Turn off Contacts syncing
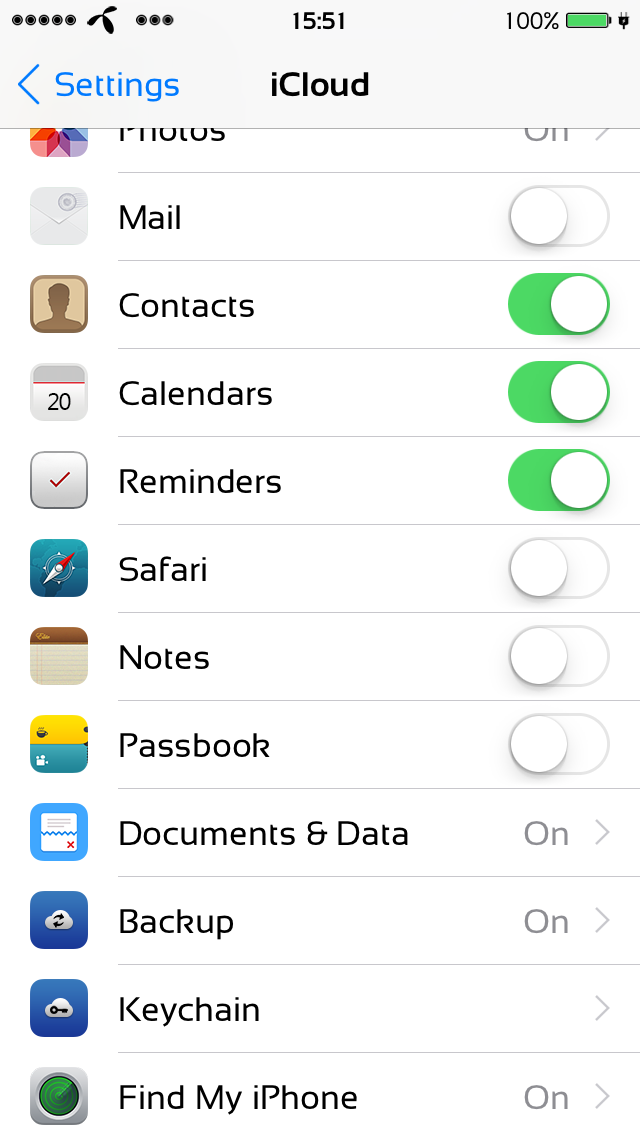The width and height of the screenshot is (640, 1136). [558, 305]
